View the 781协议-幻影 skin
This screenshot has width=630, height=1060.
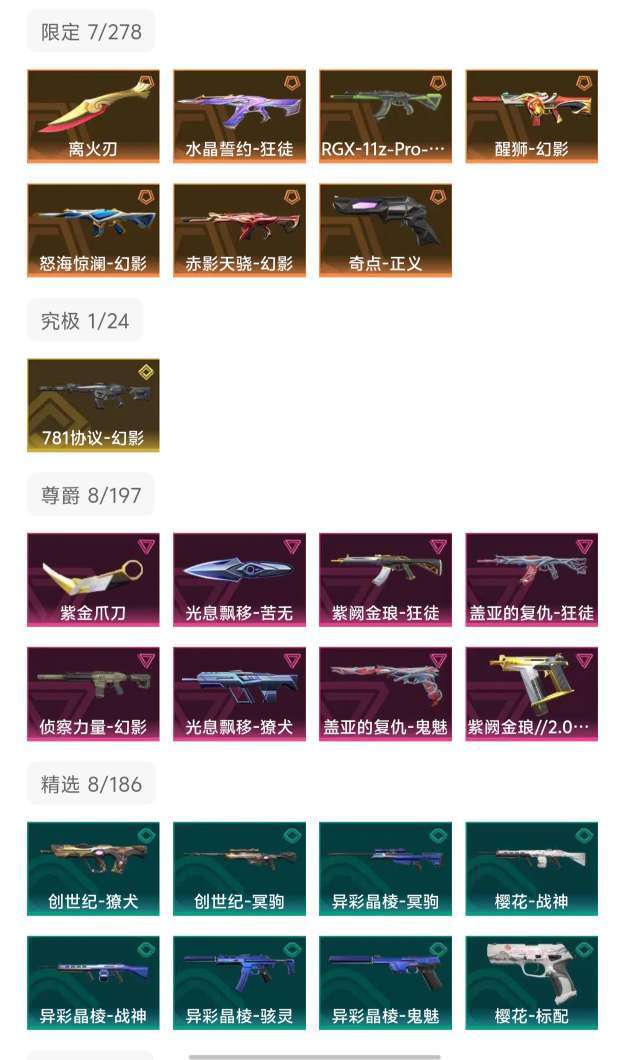pyautogui.click(x=93, y=405)
